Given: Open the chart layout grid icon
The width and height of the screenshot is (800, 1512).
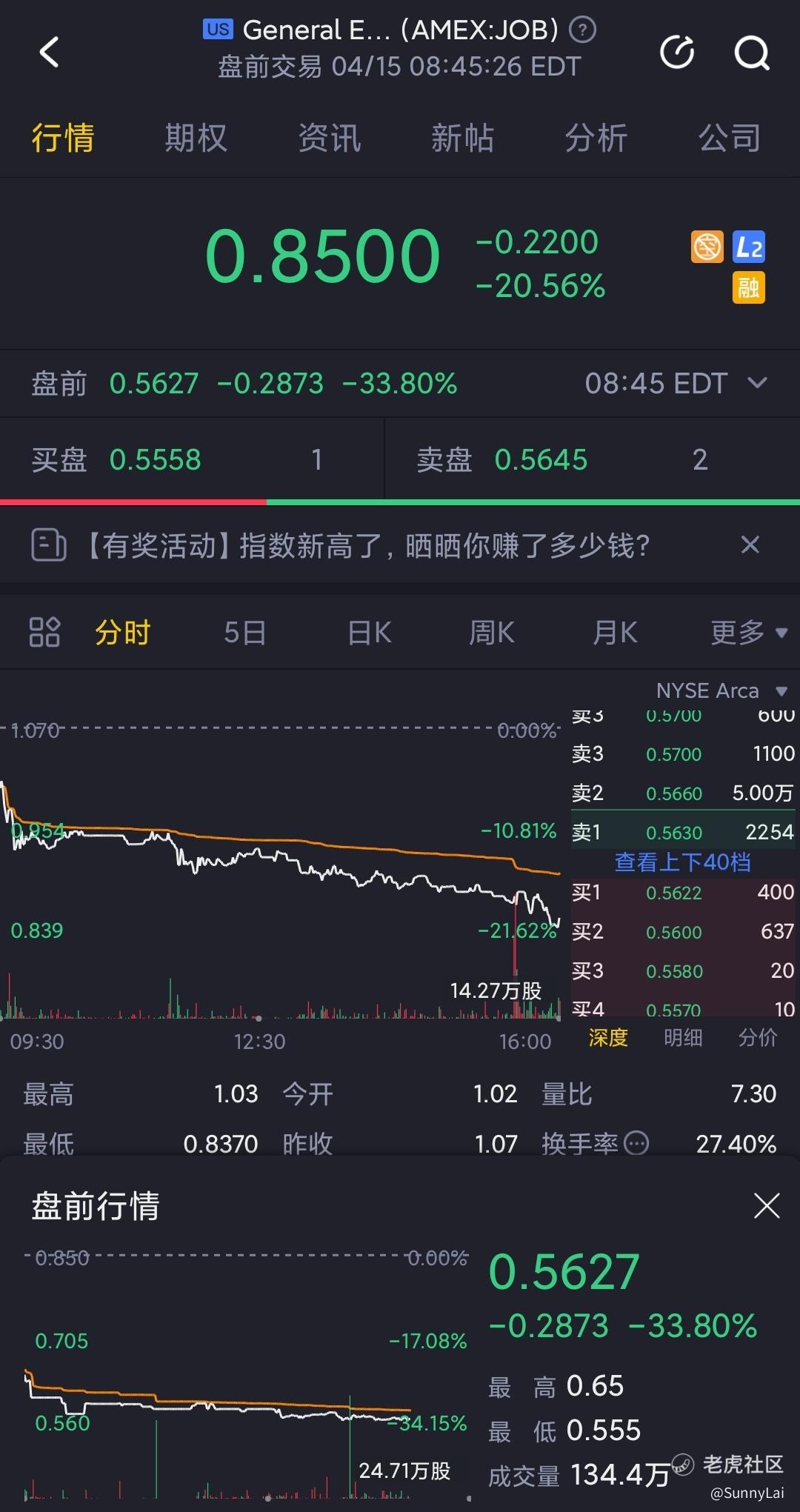Looking at the screenshot, I should tap(44, 633).
